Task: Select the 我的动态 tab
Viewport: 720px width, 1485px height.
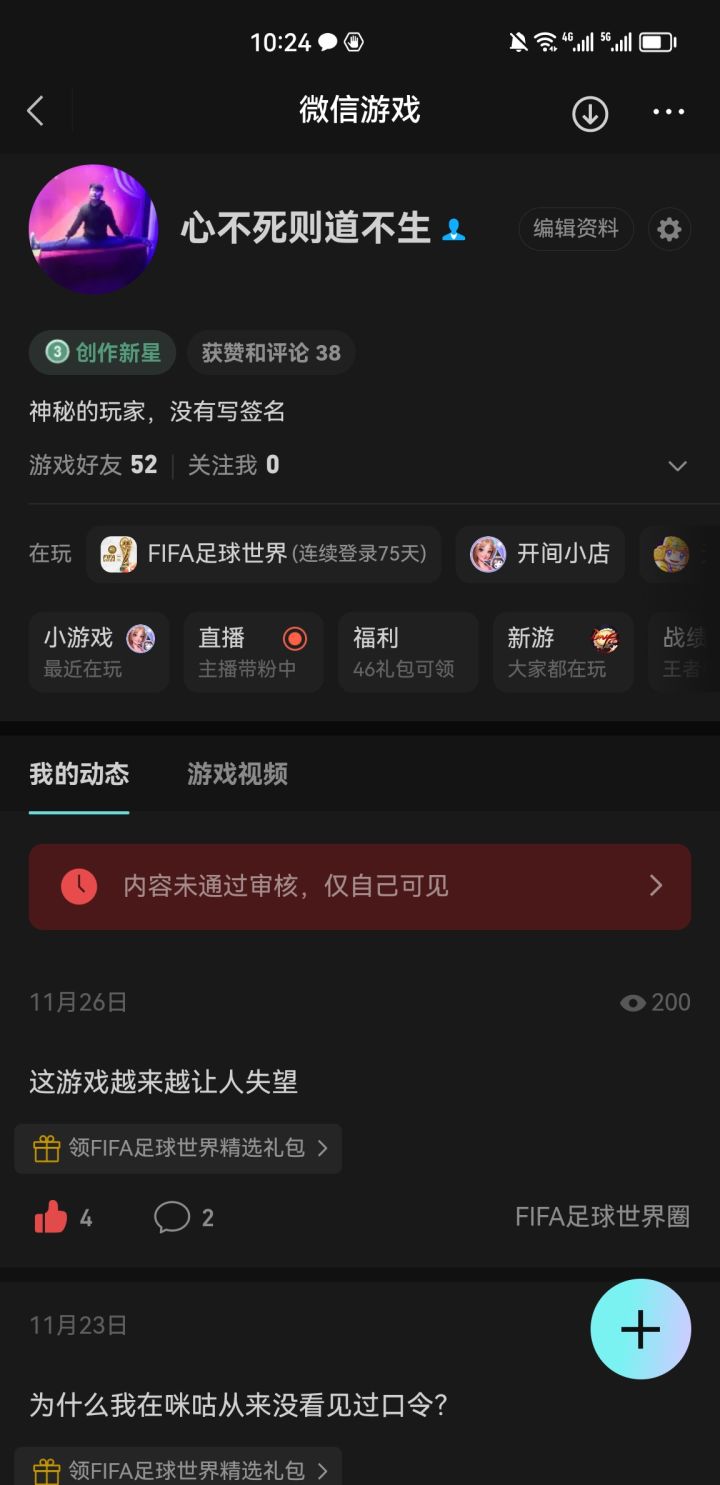Action: tap(78, 773)
